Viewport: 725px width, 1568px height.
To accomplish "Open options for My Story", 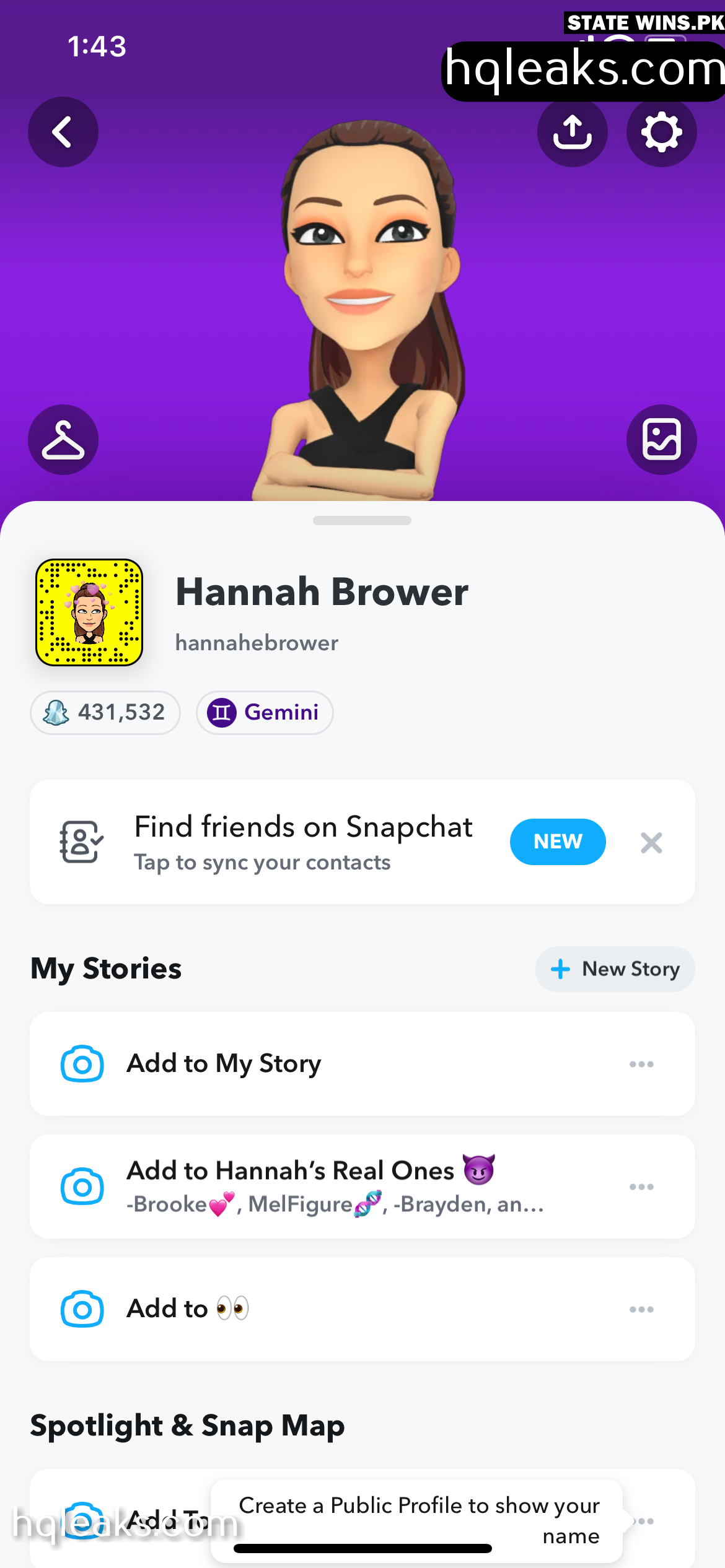I will point(641,1065).
